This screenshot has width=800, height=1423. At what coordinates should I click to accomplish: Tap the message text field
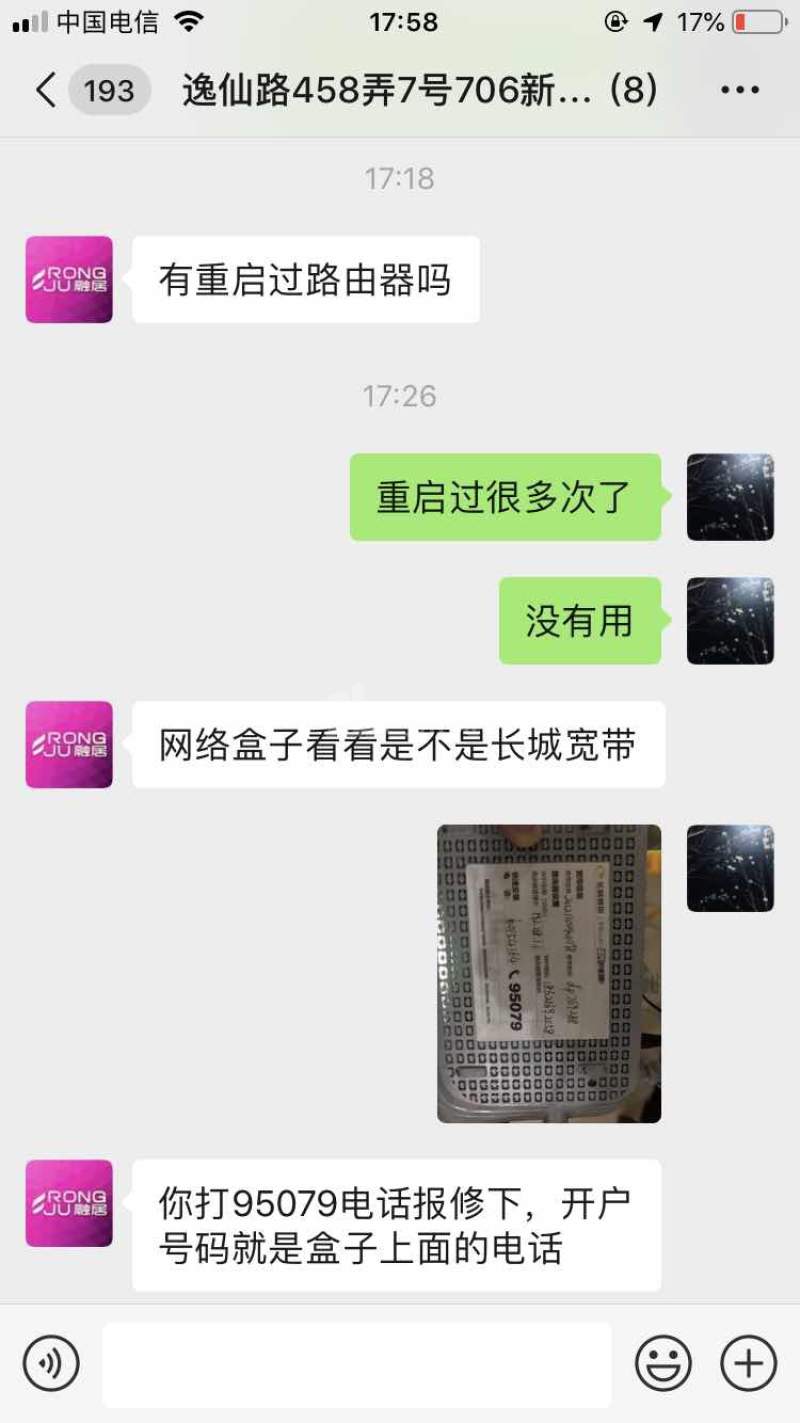[x=356, y=1364]
